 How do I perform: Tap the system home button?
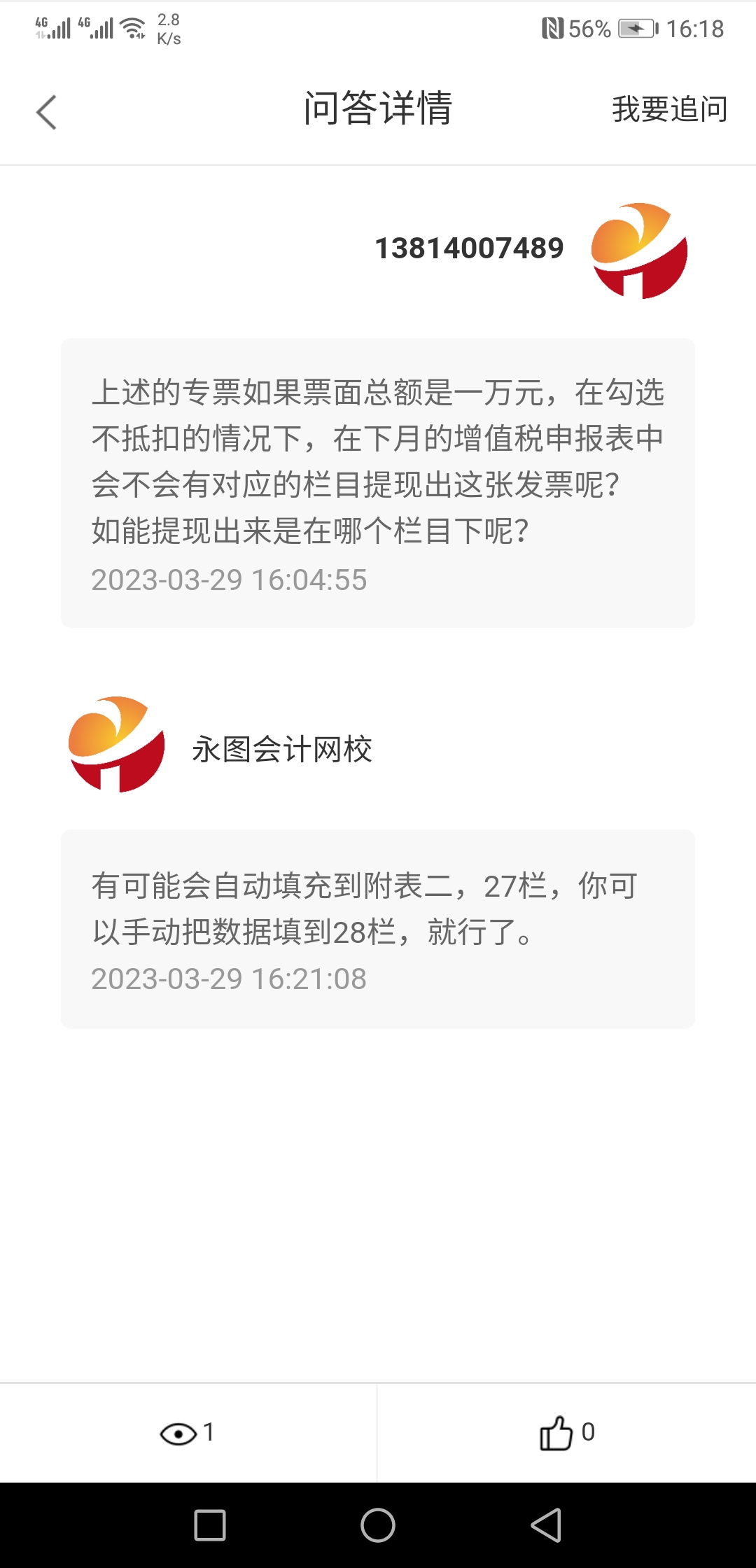tap(378, 1525)
